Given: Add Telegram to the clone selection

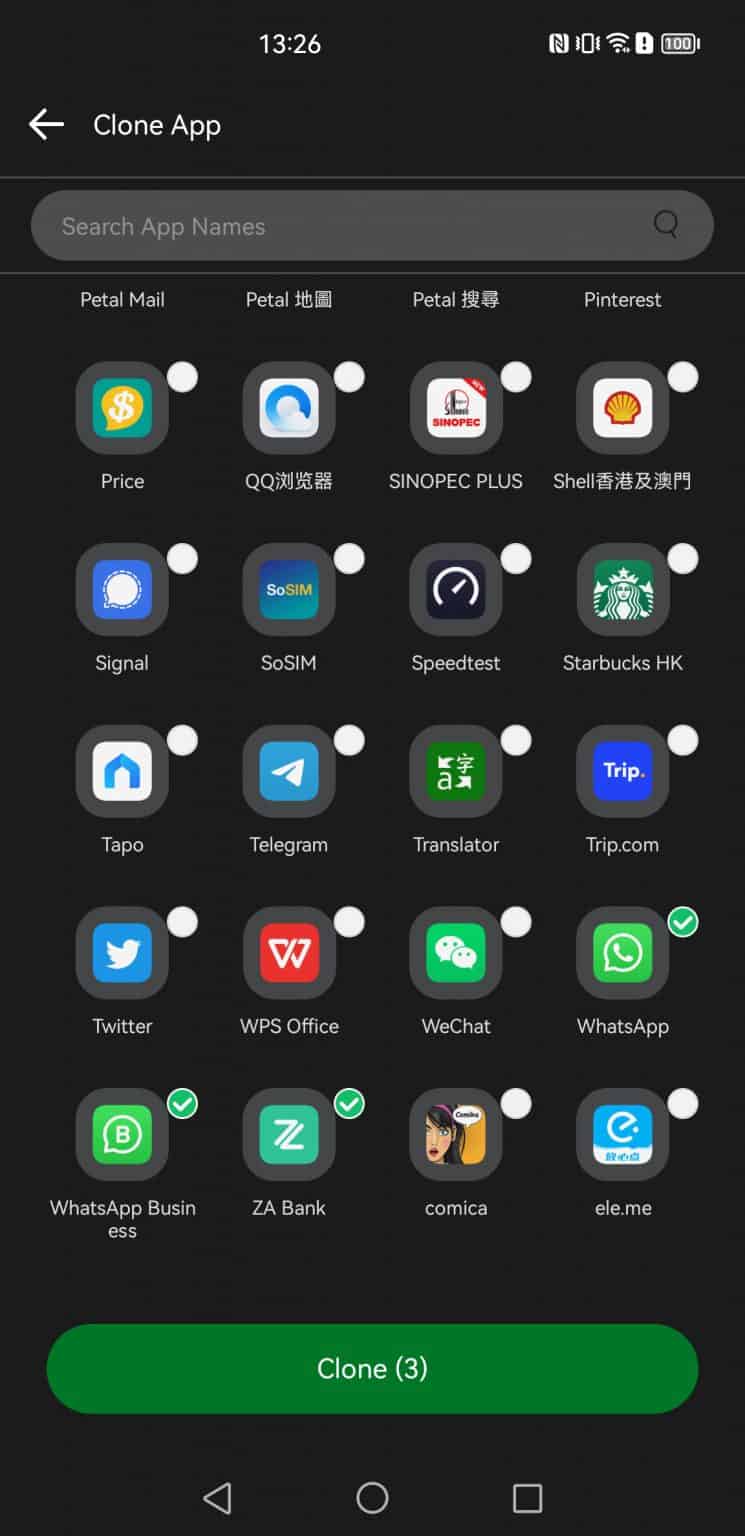Looking at the screenshot, I should [x=289, y=772].
